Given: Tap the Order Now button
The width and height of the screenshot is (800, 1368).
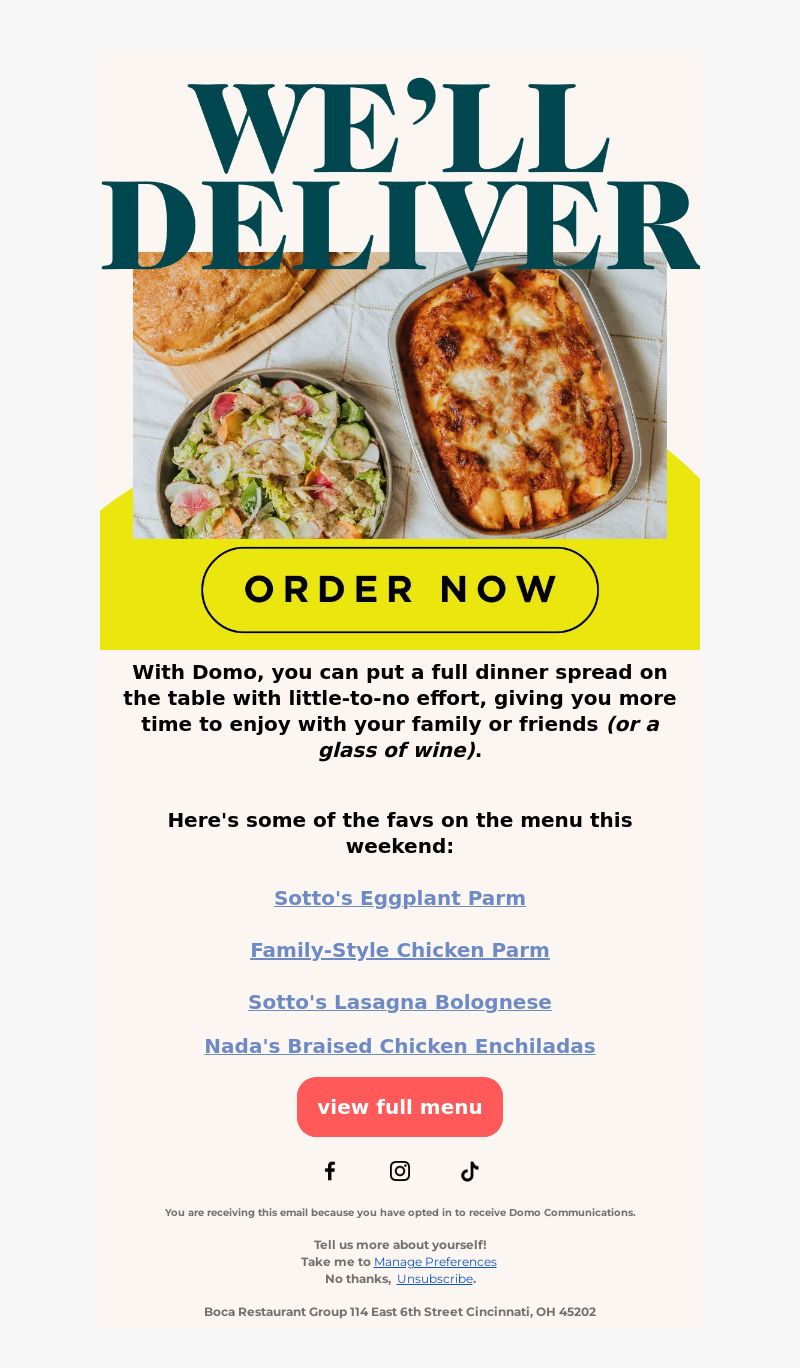Looking at the screenshot, I should (x=400, y=590).
